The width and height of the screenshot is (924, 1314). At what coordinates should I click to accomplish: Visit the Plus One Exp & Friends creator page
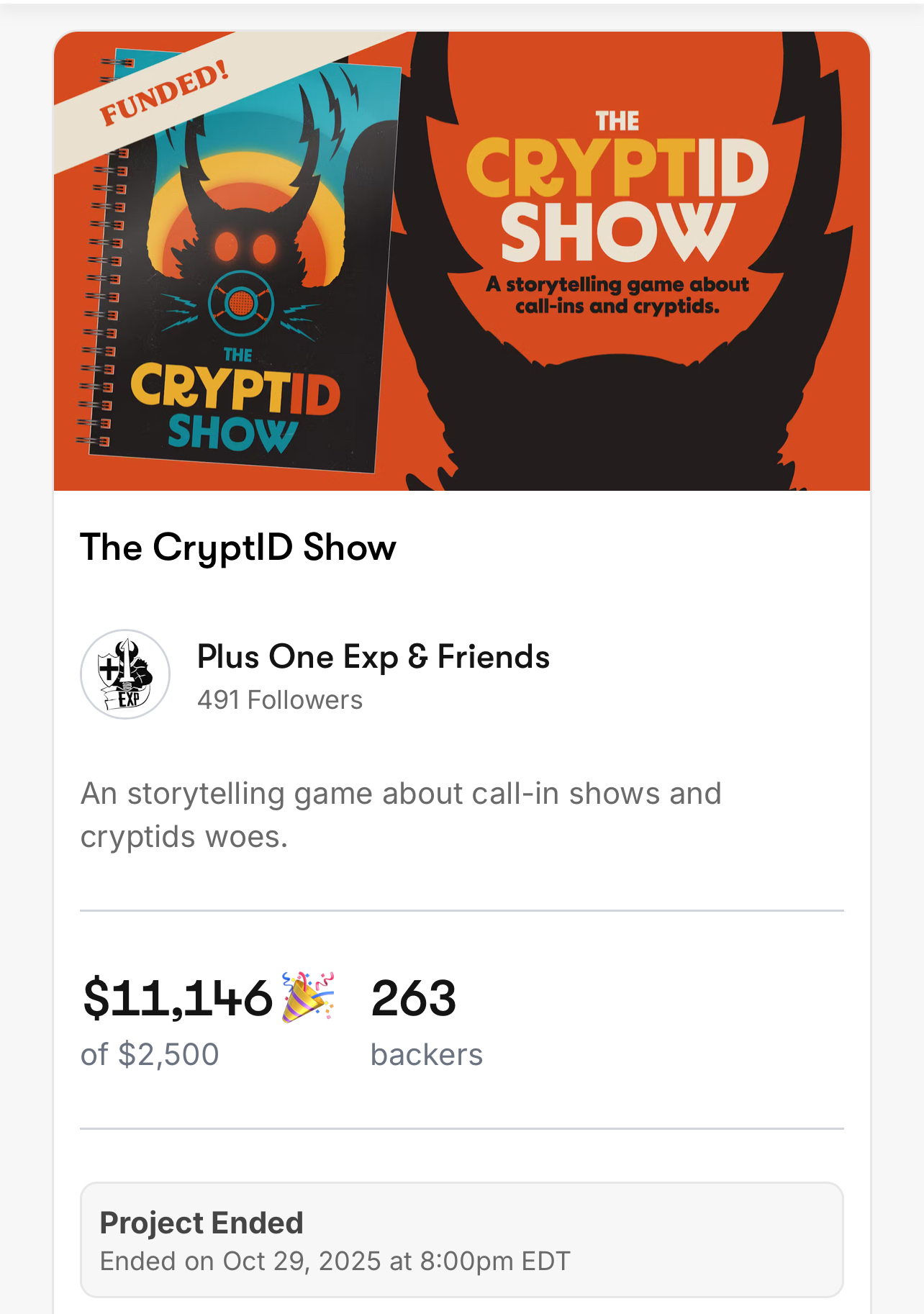(373, 657)
